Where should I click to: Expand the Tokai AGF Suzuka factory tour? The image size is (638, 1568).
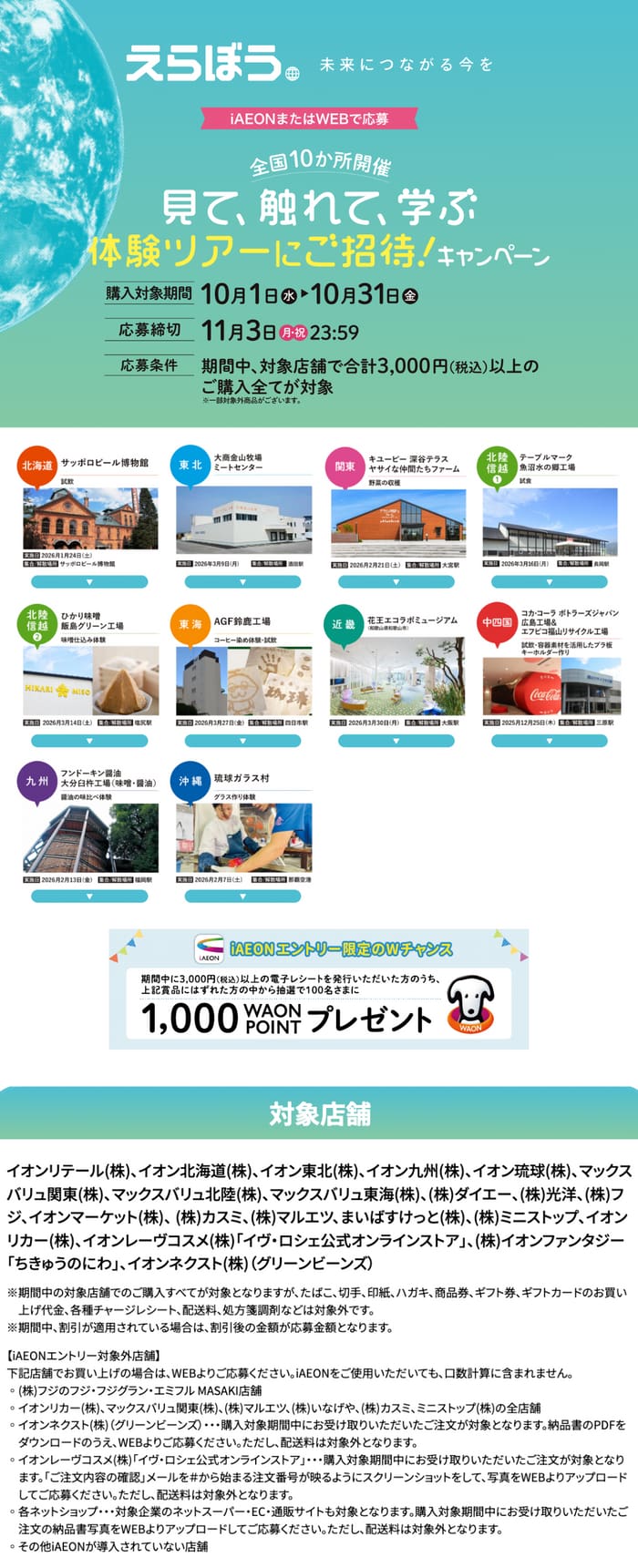242,741
